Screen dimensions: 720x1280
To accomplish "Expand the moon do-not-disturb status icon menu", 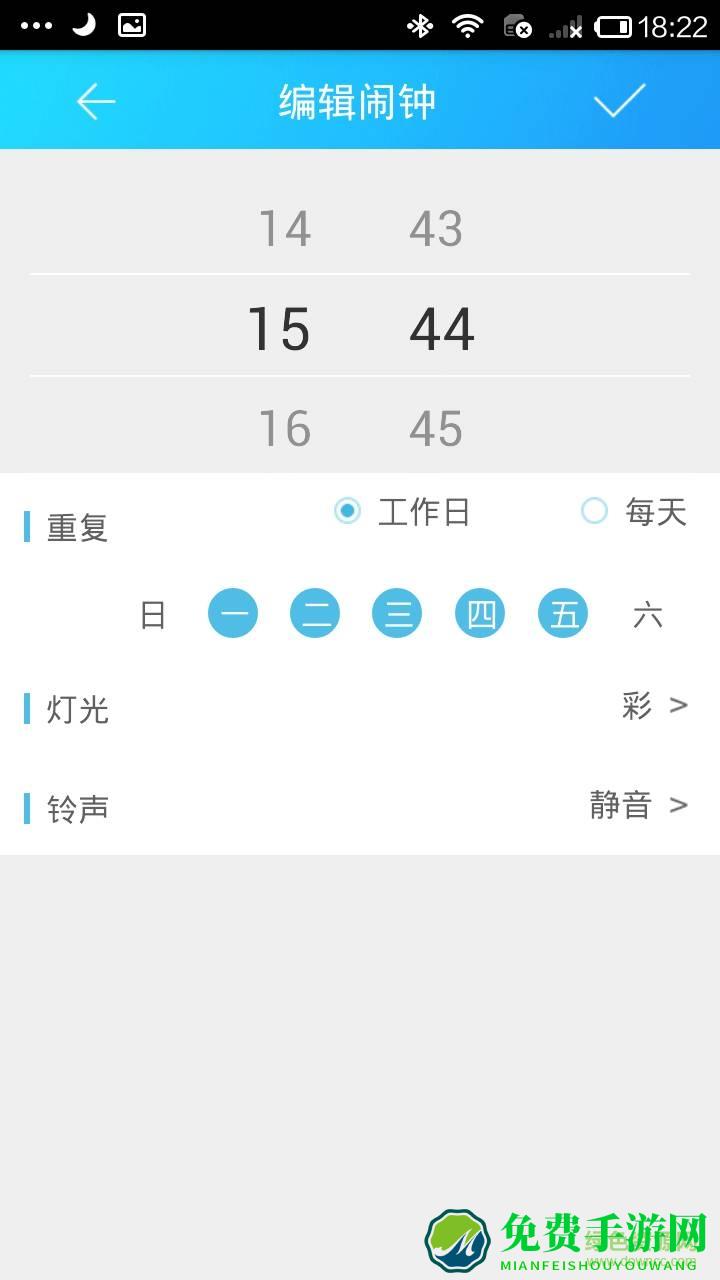I will [x=83, y=24].
